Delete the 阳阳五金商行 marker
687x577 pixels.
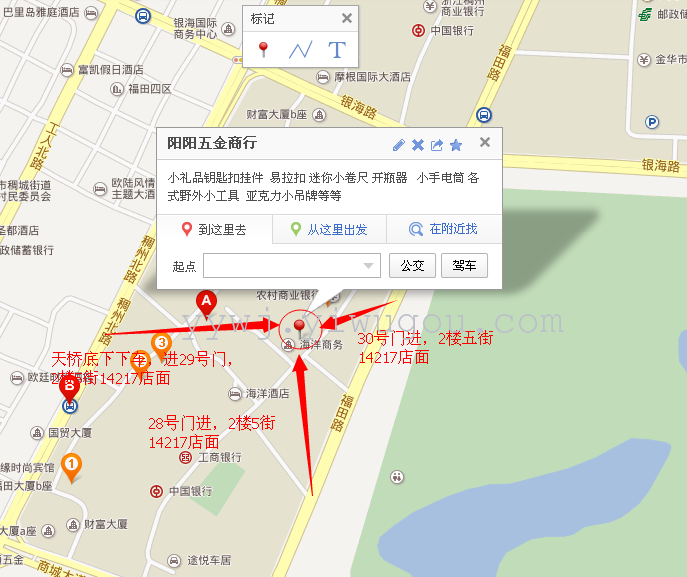pos(418,145)
